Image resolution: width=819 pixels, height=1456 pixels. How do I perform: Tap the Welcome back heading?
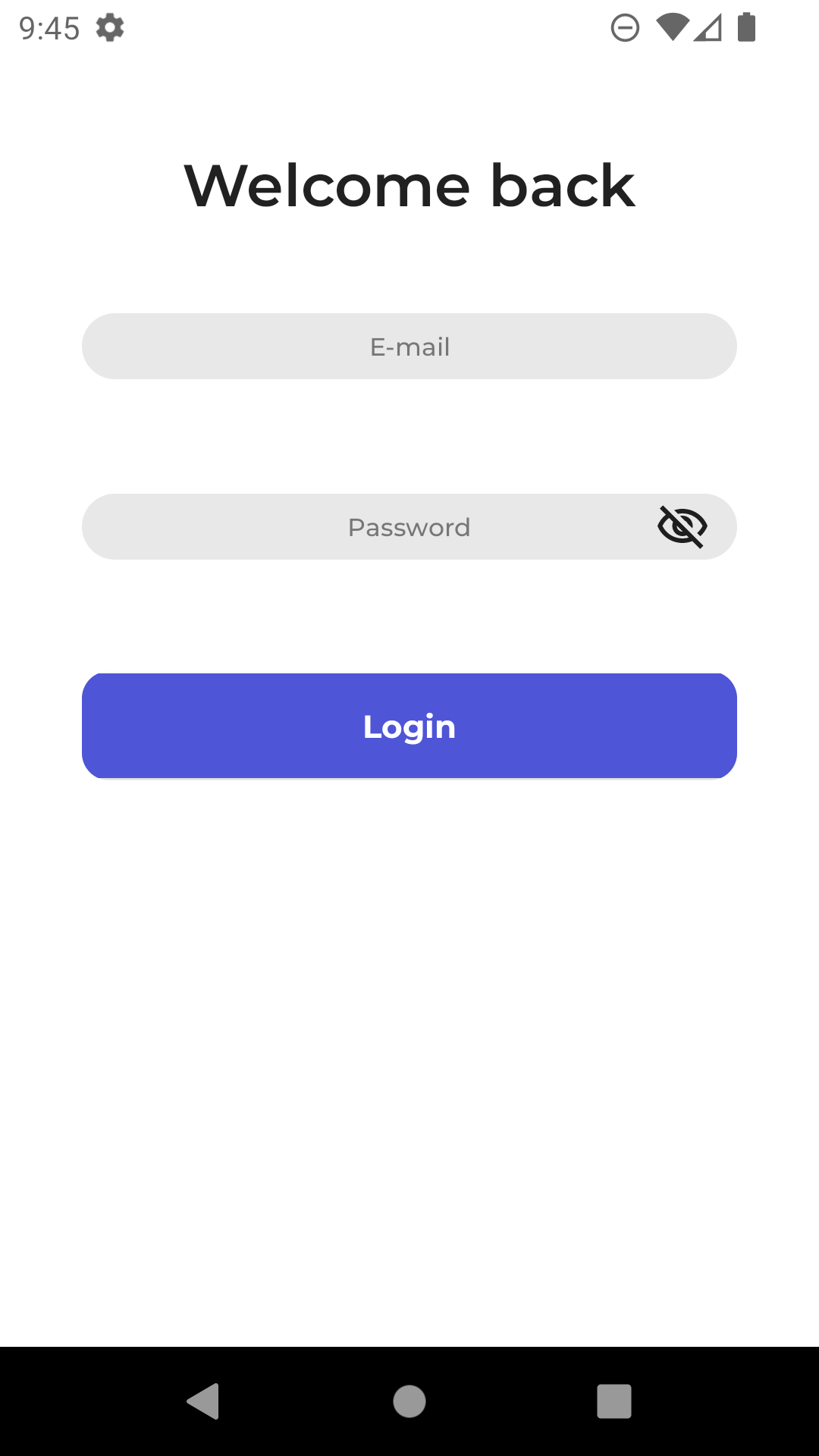coord(409,185)
